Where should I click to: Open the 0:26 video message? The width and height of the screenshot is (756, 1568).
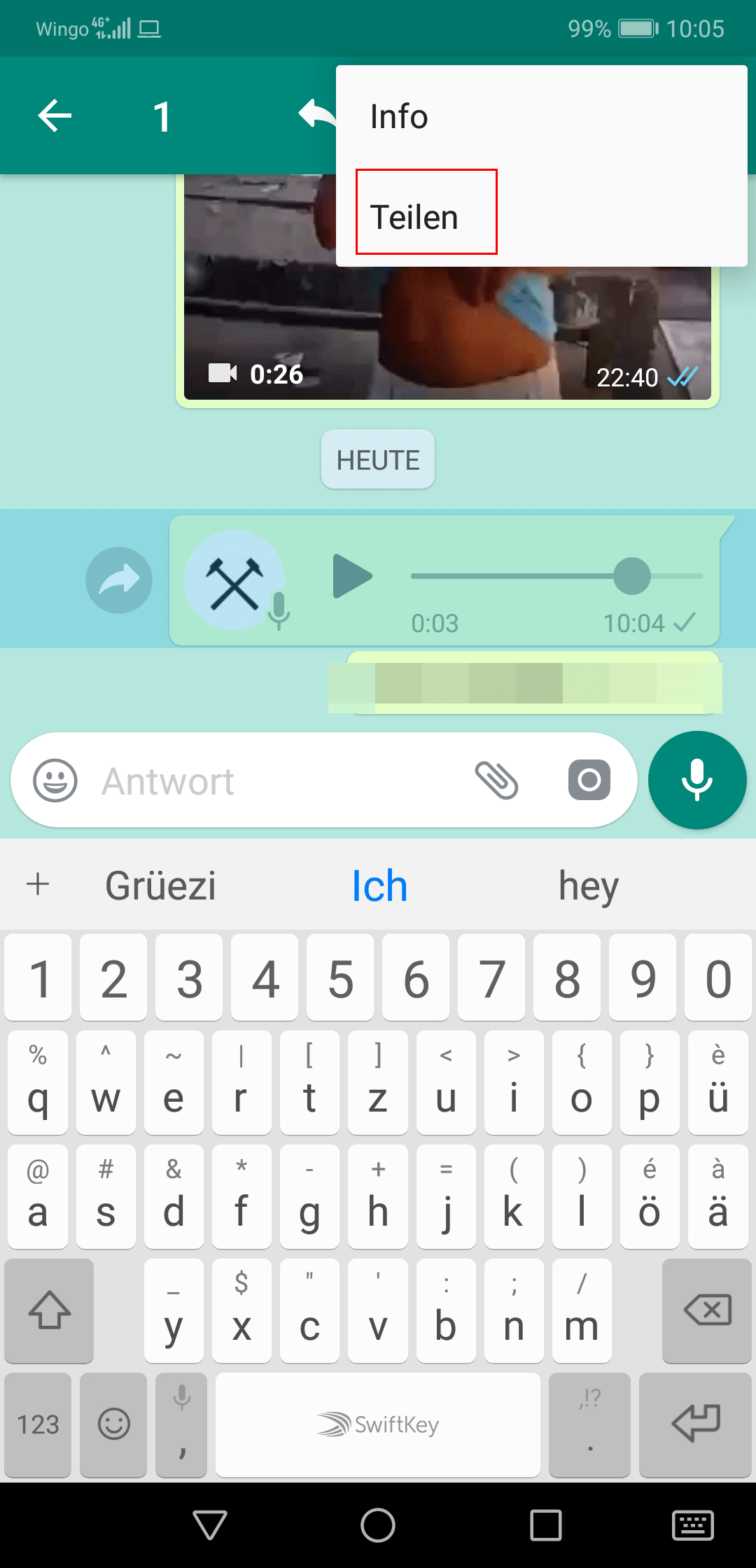[x=448, y=287]
